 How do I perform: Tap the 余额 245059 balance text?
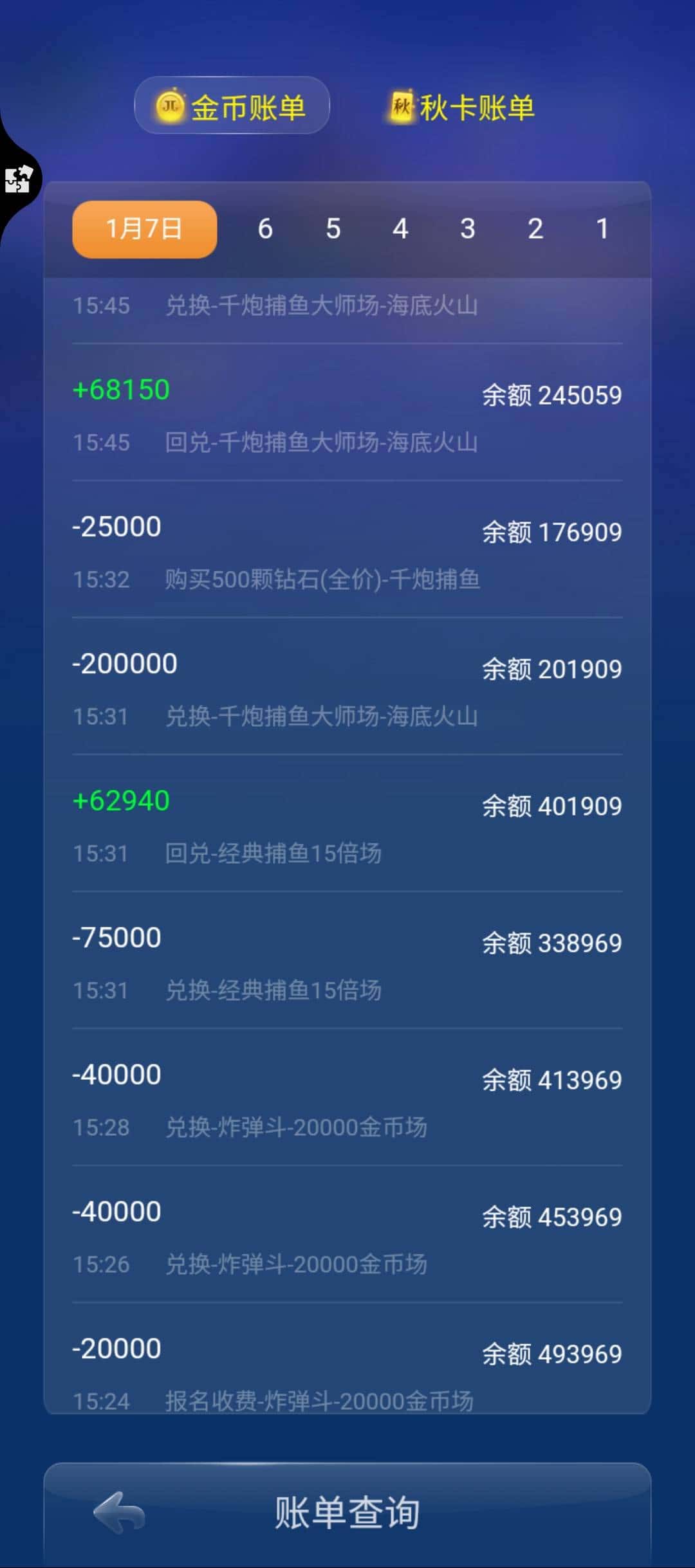pyautogui.click(x=551, y=395)
